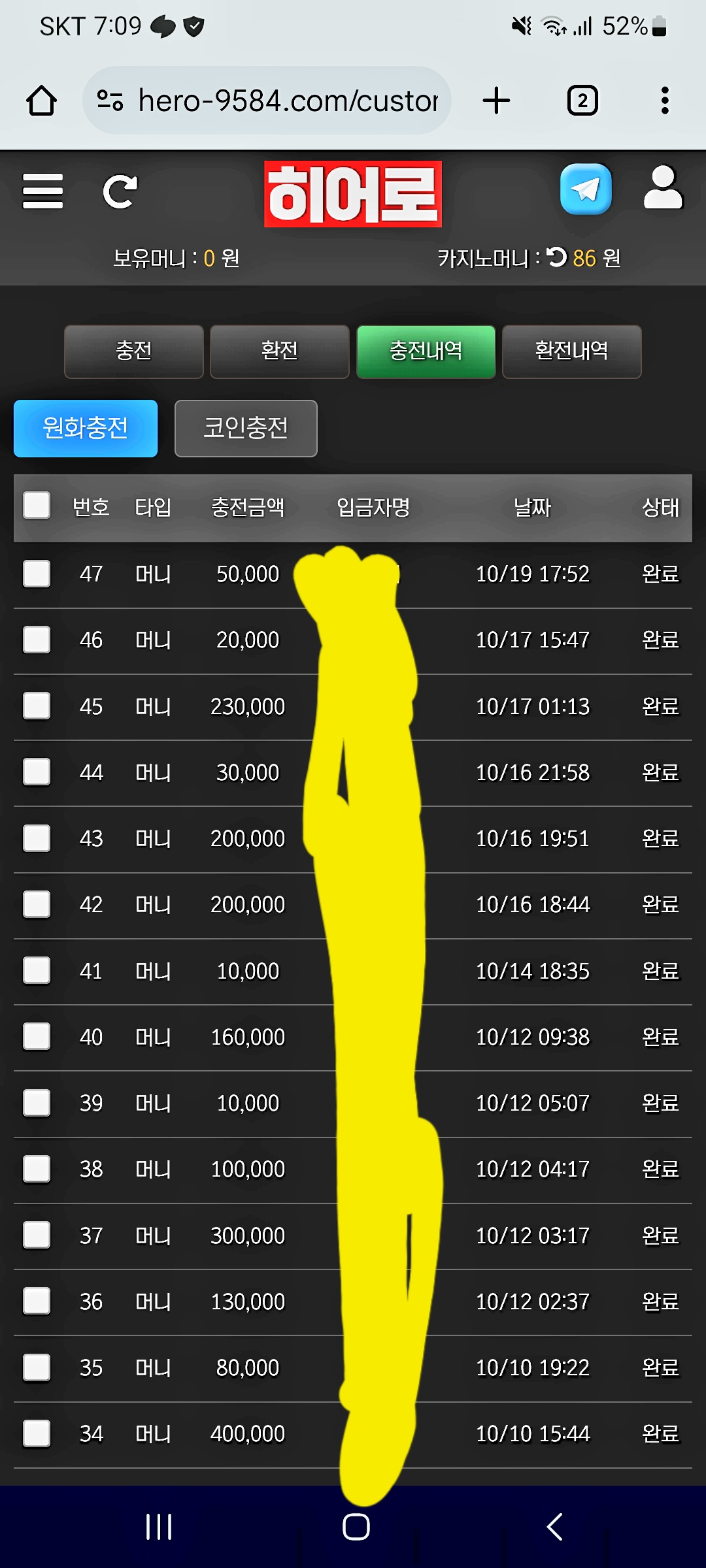
Task: Select 원화충전 option
Action: tap(86, 429)
